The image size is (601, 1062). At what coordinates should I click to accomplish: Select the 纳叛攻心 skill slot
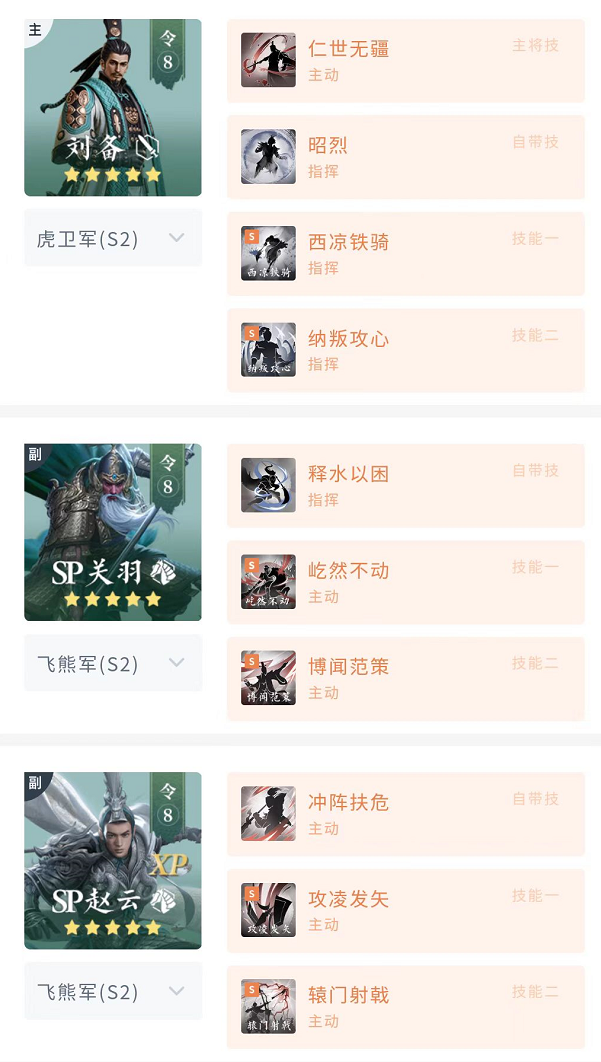405,350
